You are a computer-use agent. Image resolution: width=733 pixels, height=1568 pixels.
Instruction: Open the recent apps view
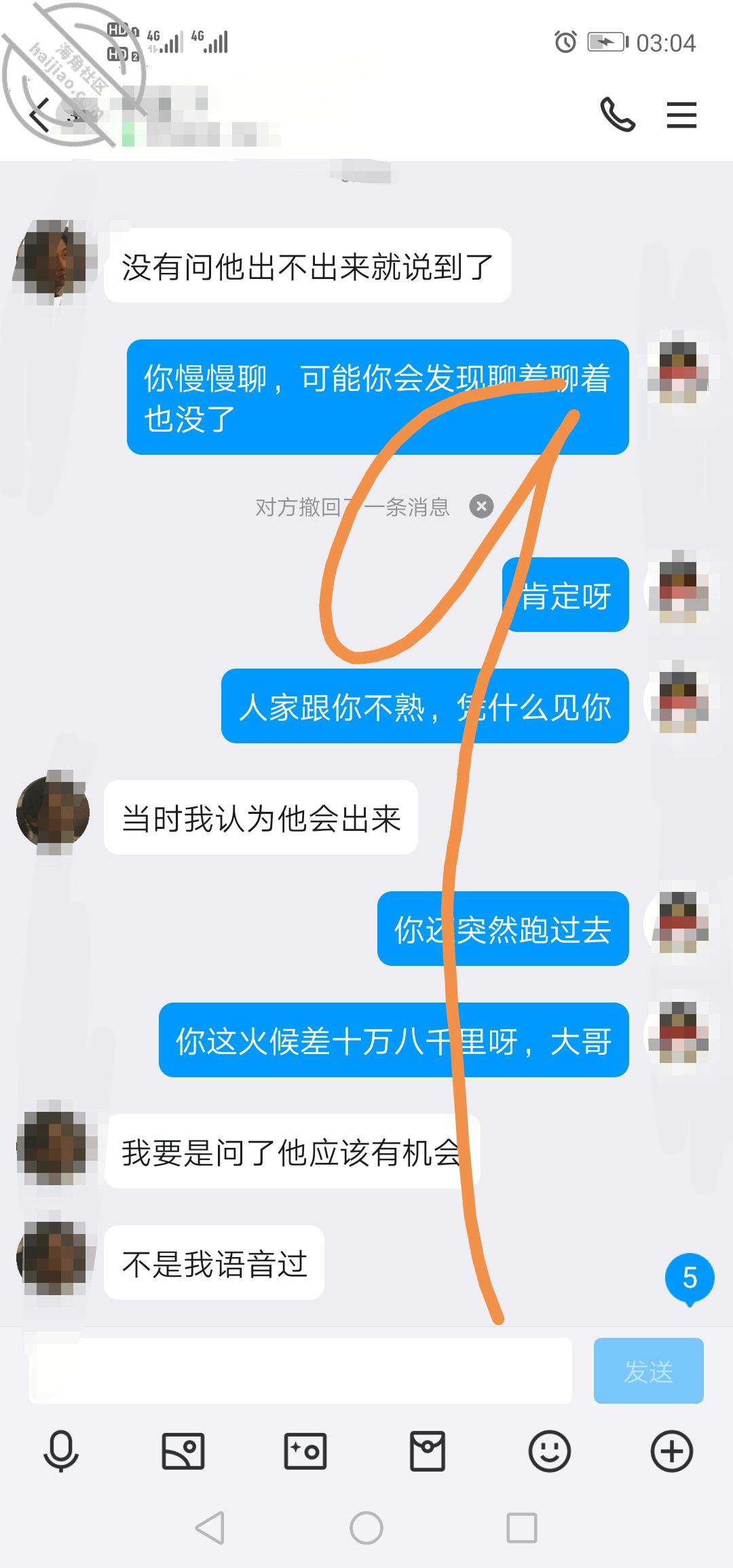tap(522, 1528)
